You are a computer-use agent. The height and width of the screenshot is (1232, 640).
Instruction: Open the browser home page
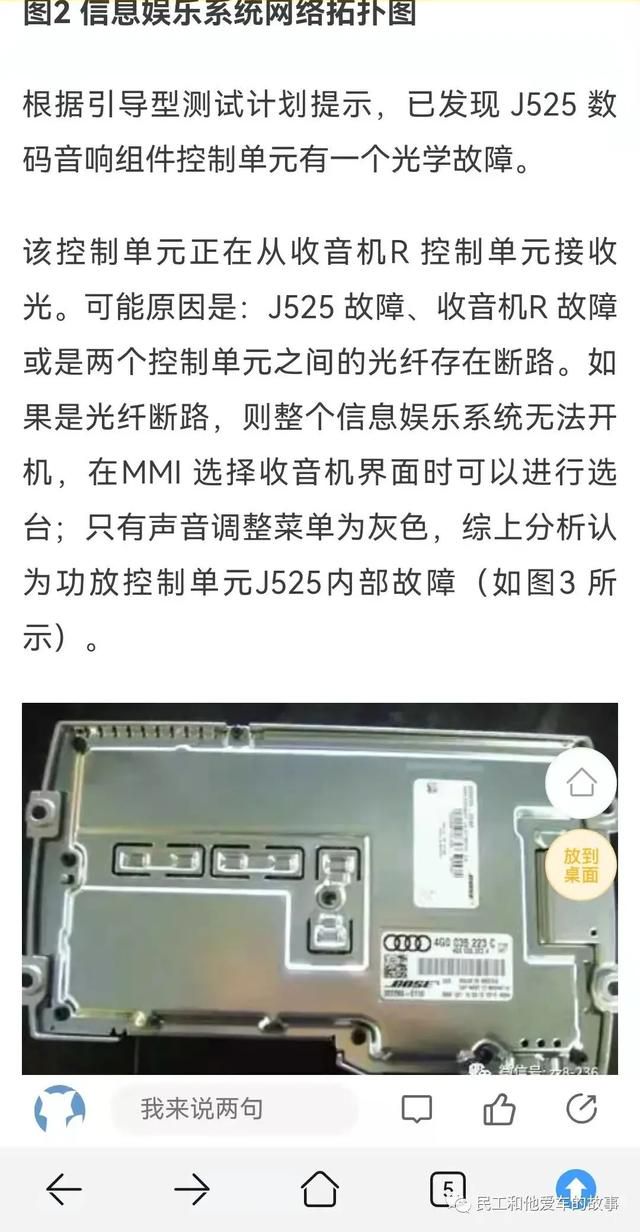[319, 1188]
